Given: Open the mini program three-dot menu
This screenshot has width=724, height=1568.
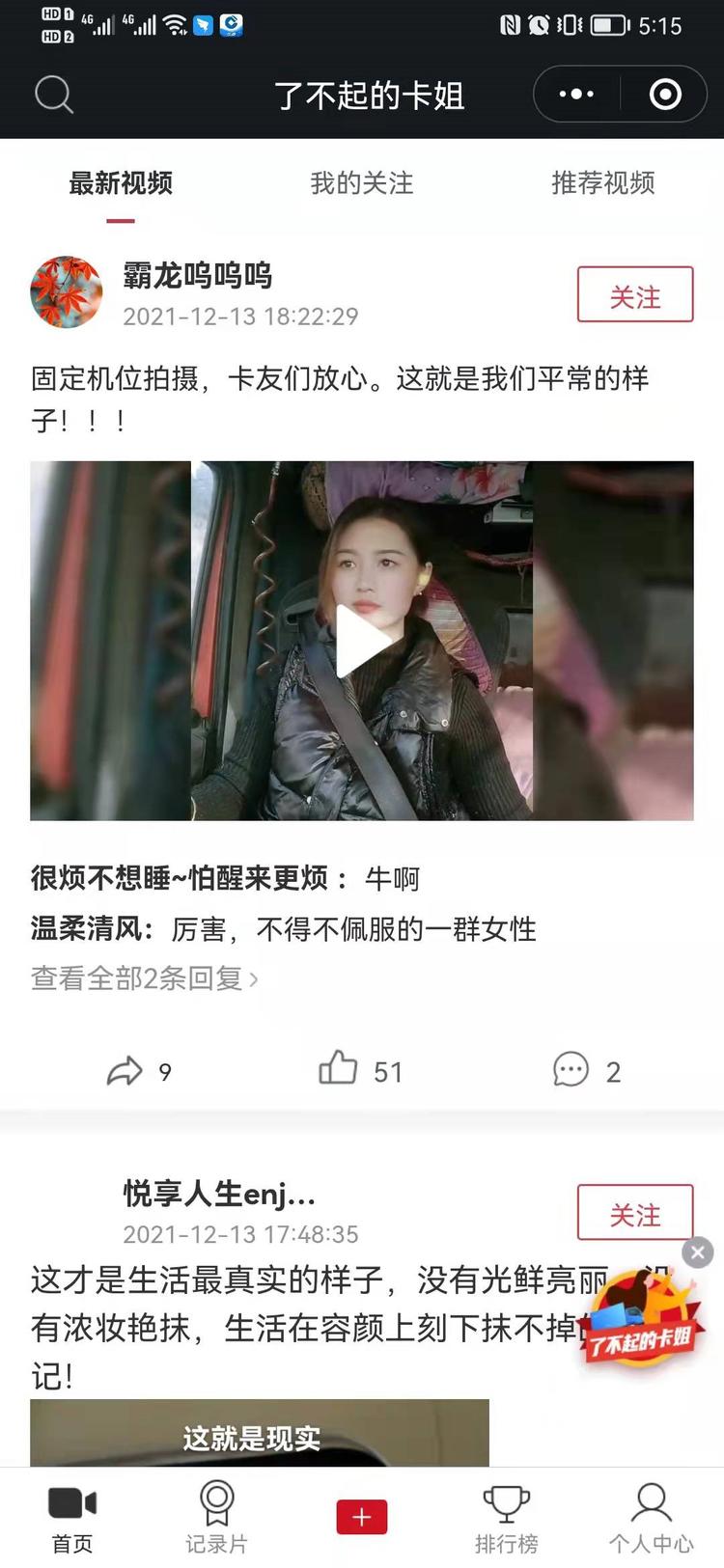Looking at the screenshot, I should (576, 95).
